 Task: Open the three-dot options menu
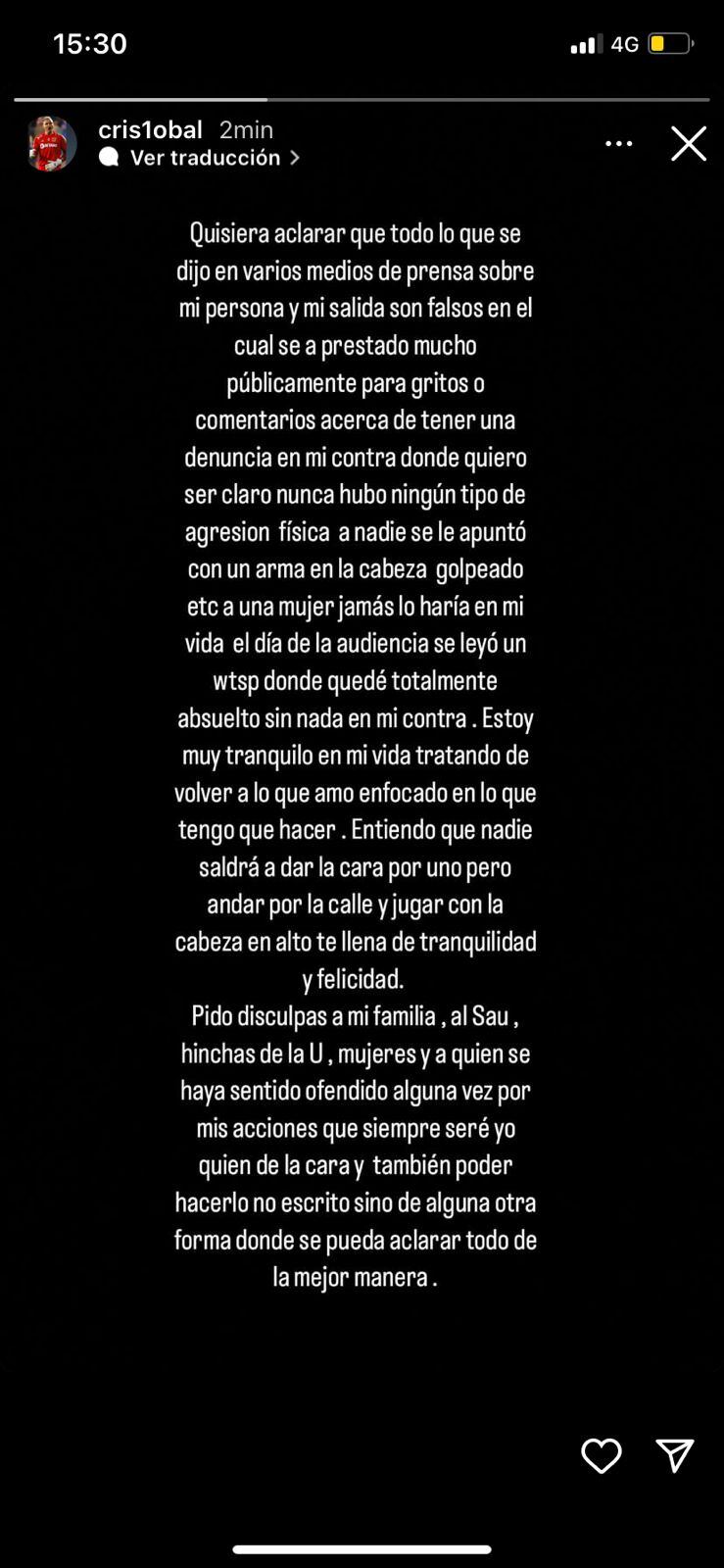click(619, 143)
